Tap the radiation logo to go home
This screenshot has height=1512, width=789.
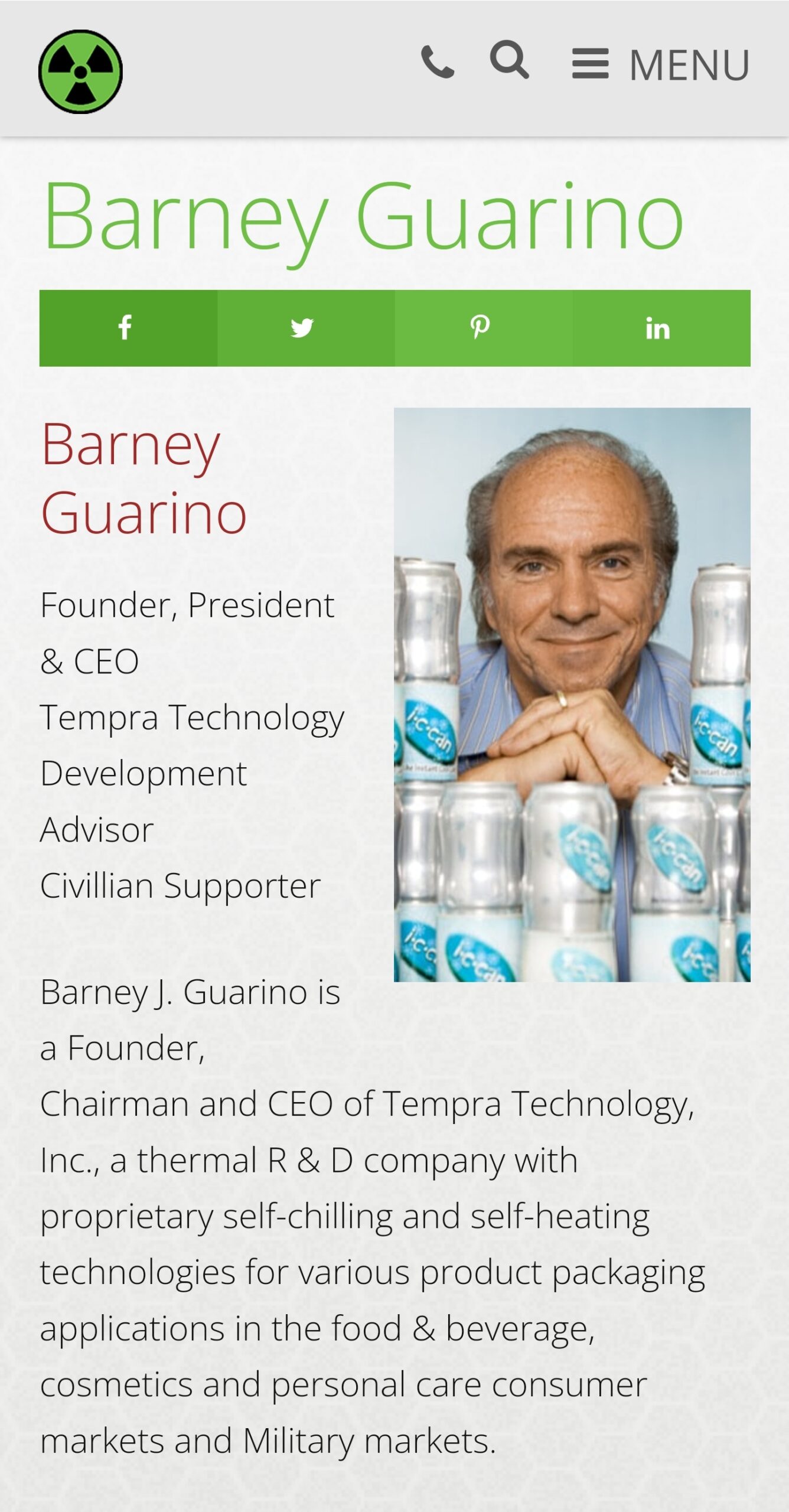80,71
